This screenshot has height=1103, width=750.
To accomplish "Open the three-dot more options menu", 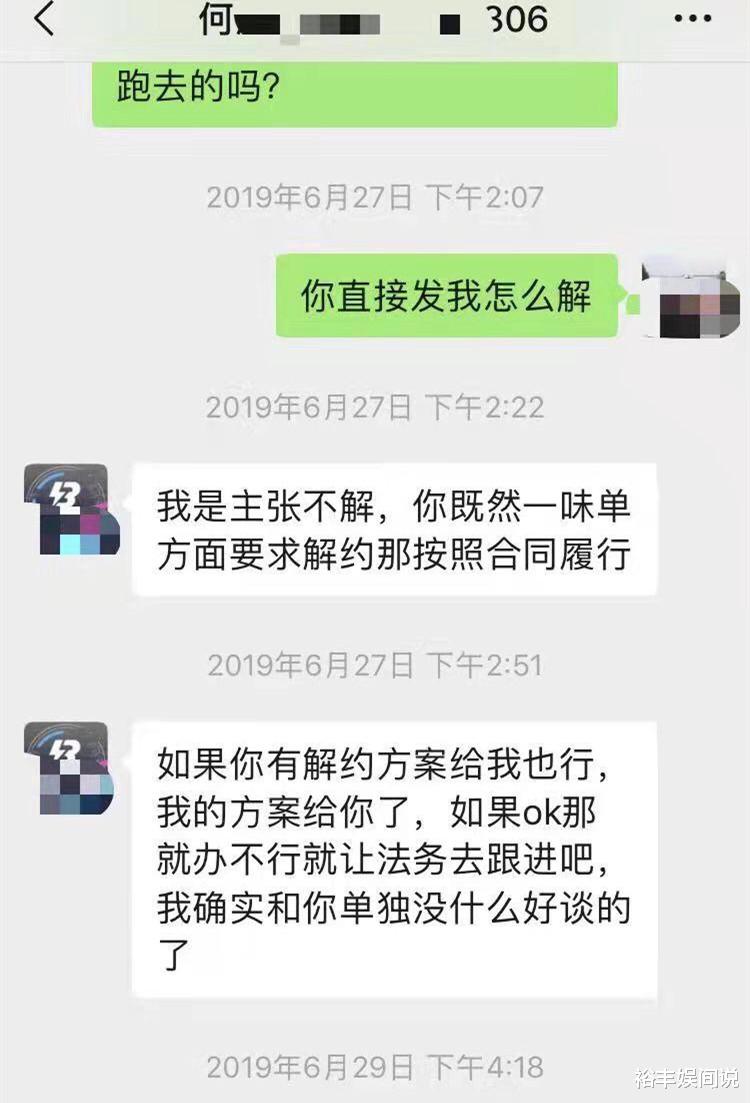I will click(x=693, y=18).
